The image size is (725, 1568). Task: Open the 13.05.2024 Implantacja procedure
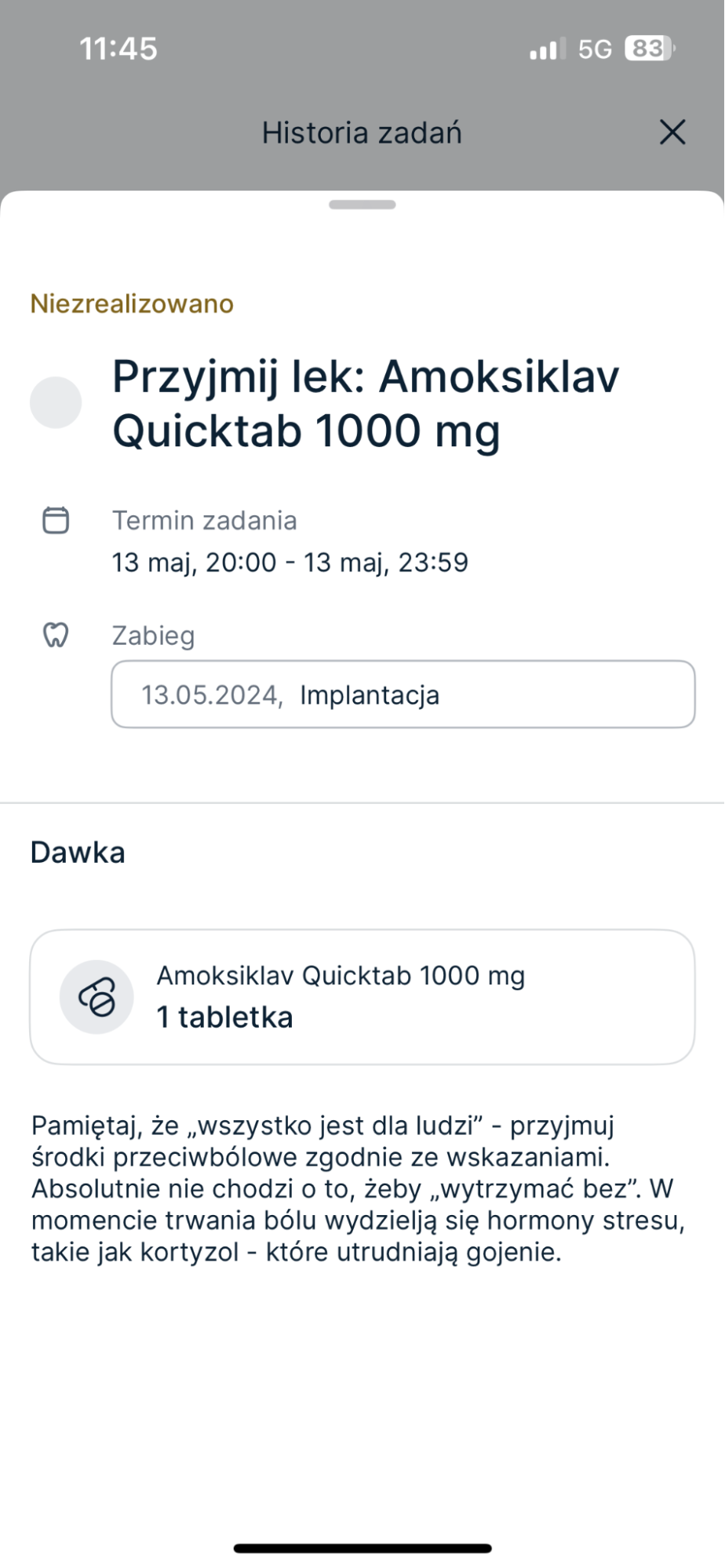click(x=403, y=694)
